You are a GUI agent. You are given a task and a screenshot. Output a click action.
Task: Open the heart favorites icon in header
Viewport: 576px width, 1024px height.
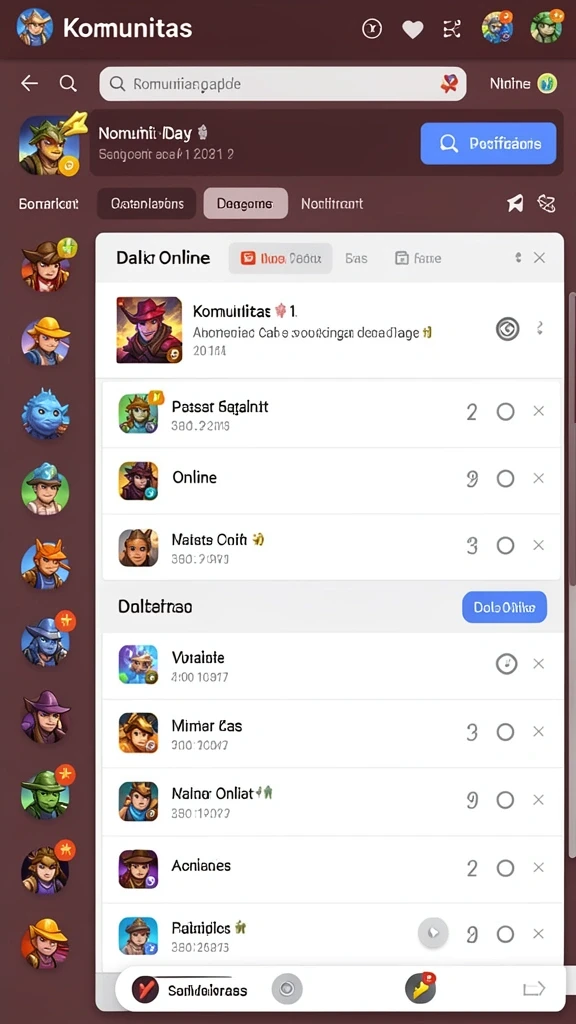412,29
